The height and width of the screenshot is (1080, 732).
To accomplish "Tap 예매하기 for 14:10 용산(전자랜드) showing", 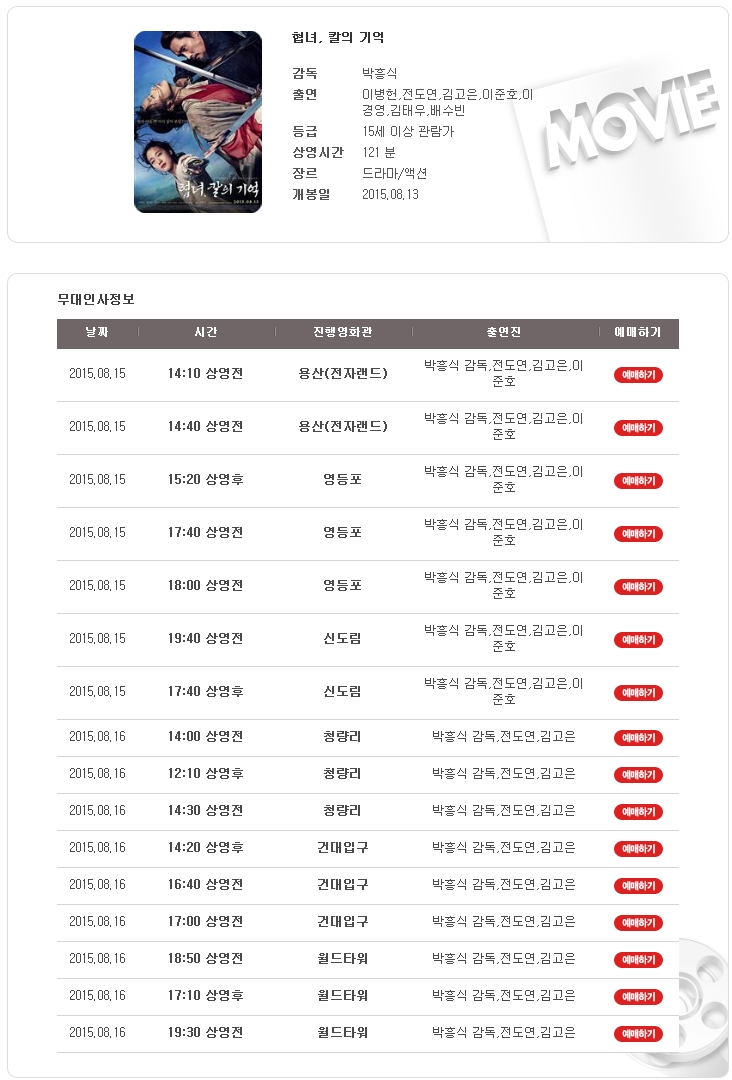I will [638, 375].
